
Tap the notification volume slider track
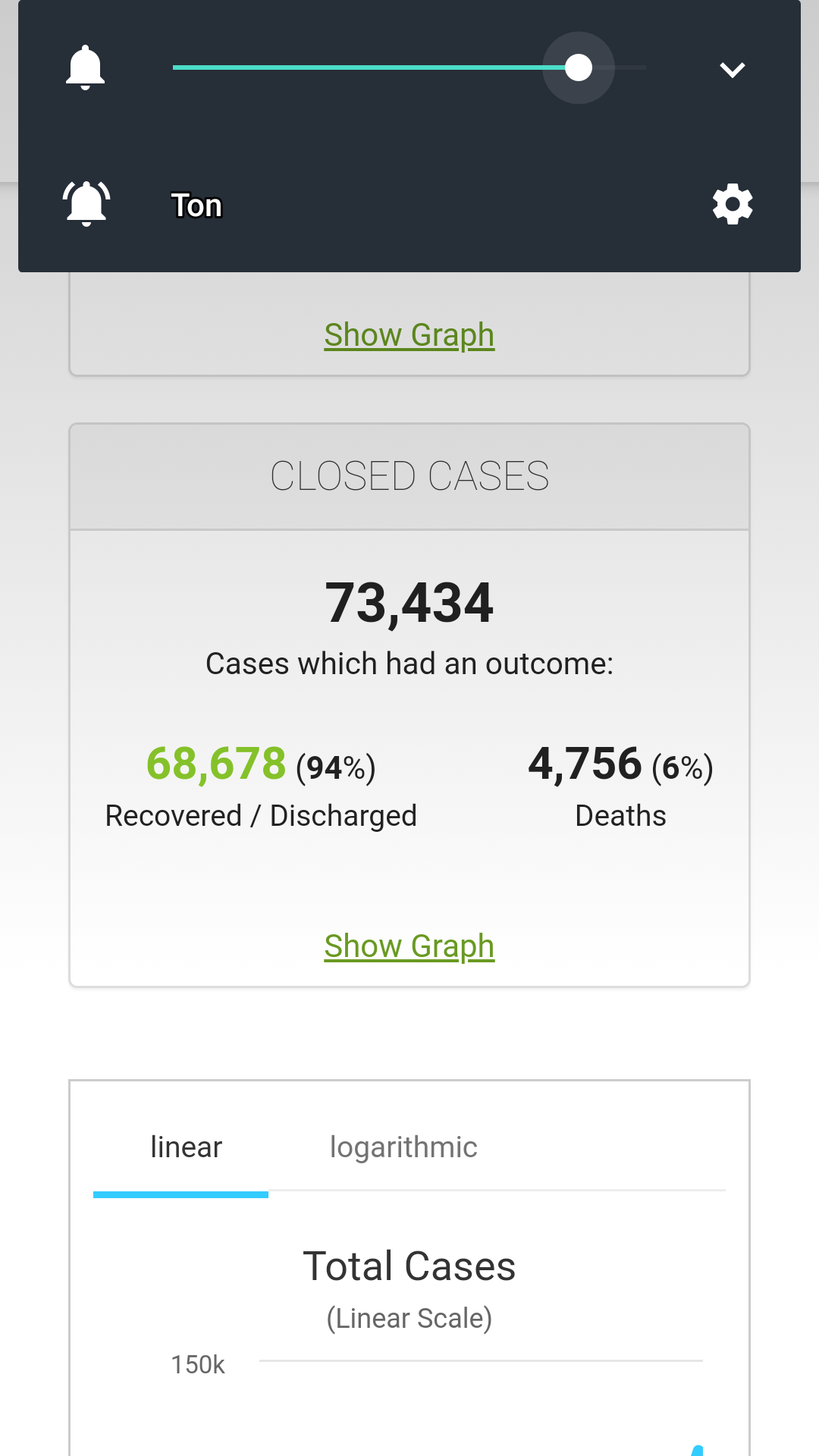(409, 67)
